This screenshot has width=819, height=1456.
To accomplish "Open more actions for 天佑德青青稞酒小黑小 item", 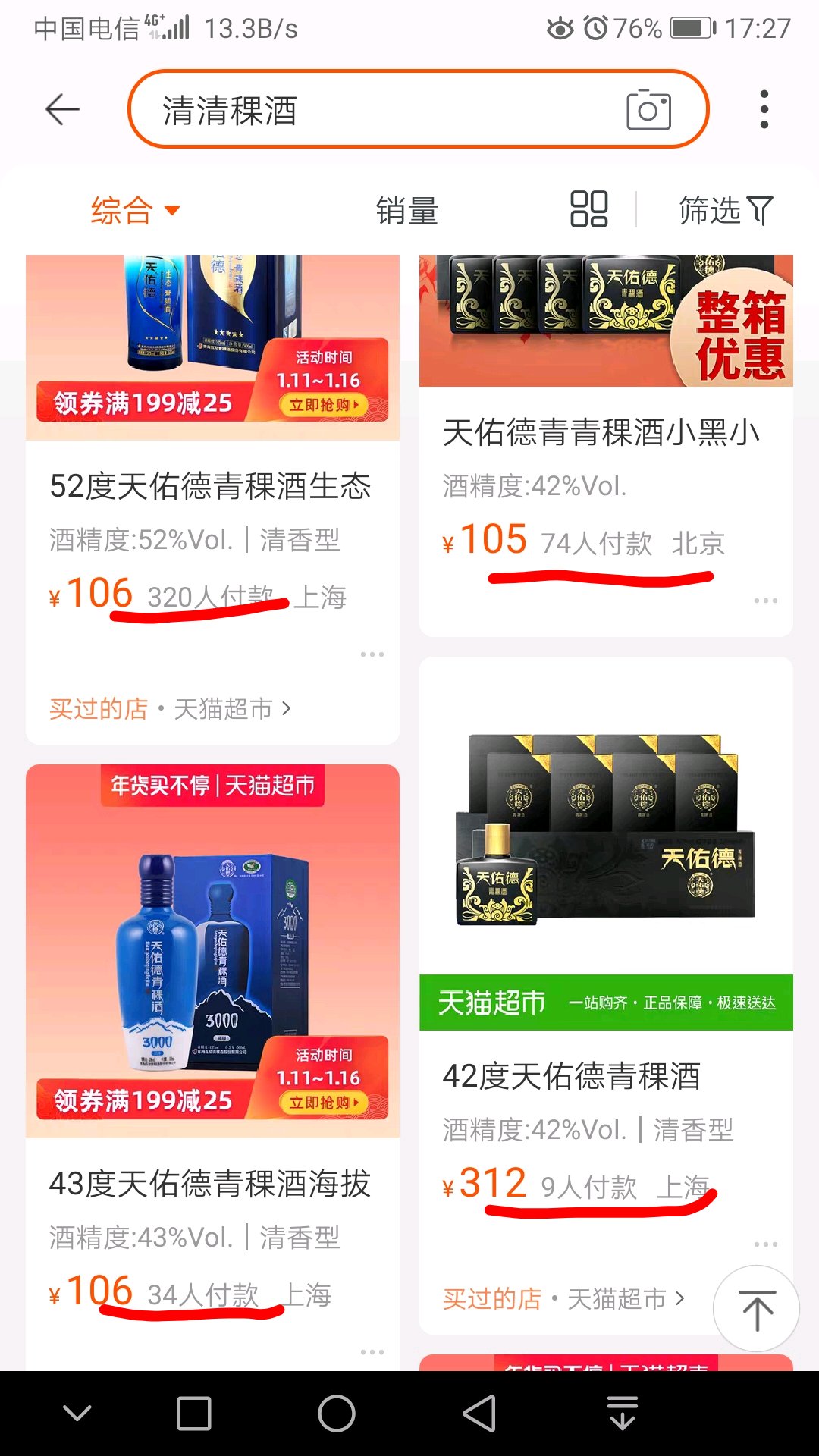I will [x=764, y=601].
